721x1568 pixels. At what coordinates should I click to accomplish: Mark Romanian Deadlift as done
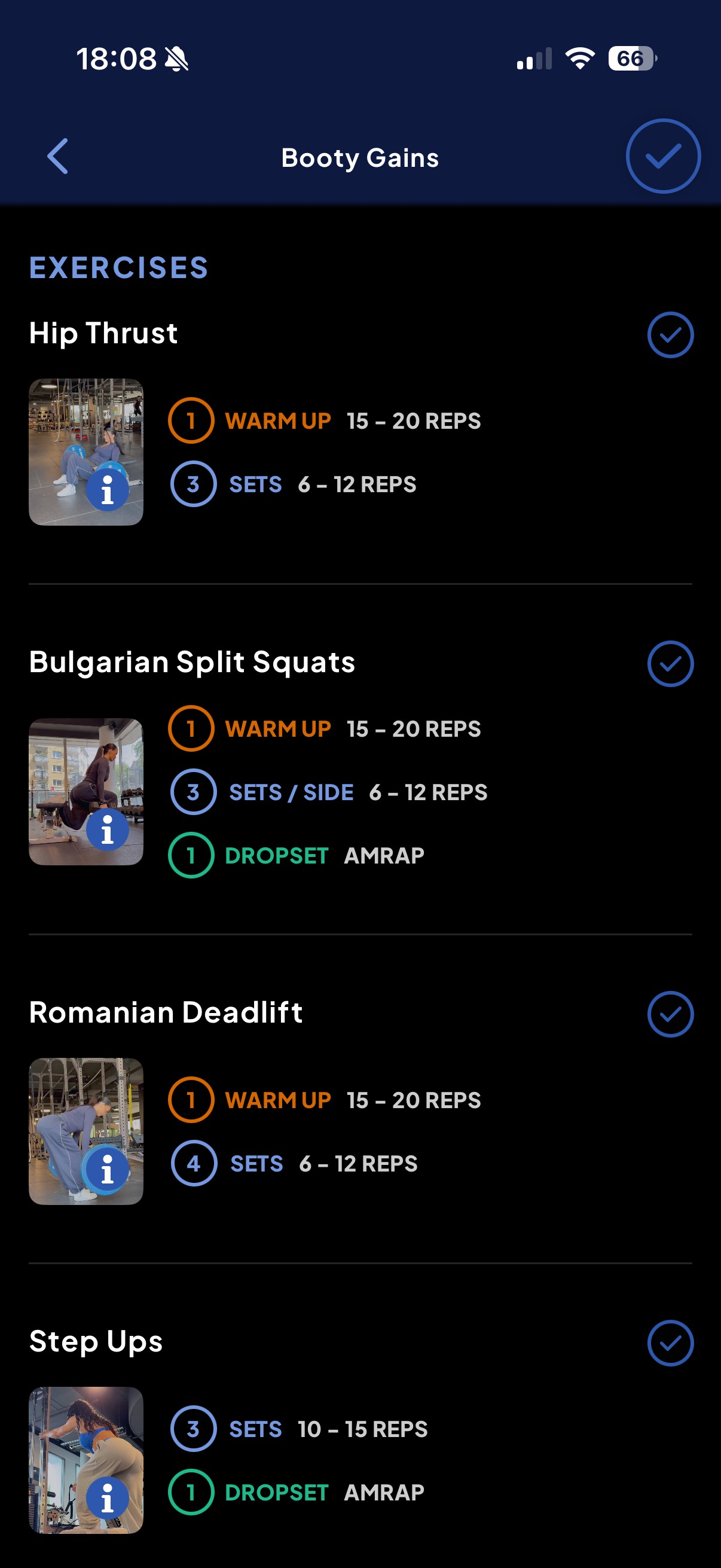point(670,1014)
